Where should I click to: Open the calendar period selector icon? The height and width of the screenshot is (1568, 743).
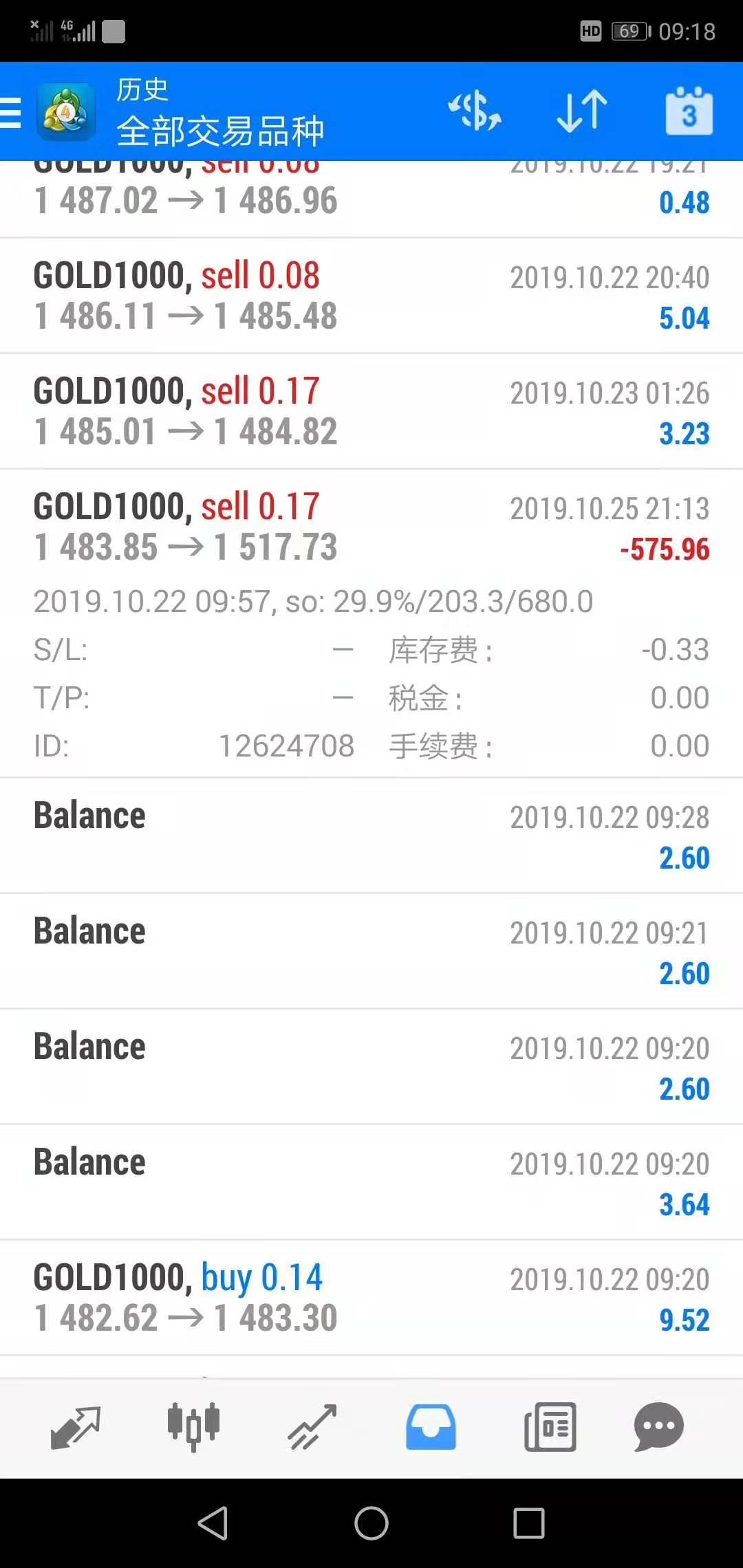point(688,112)
